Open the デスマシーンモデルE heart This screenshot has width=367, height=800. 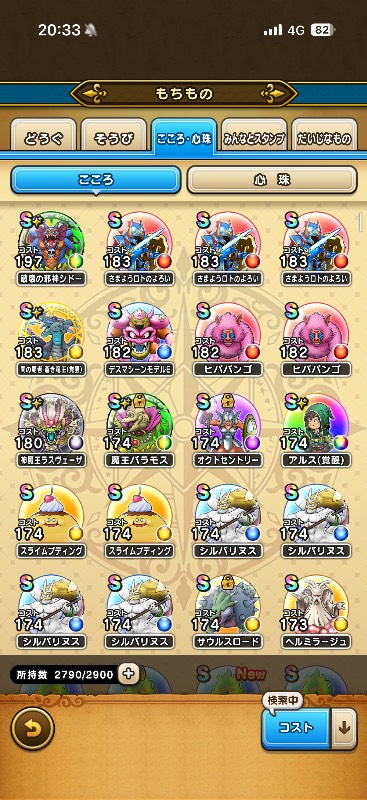coord(139,339)
